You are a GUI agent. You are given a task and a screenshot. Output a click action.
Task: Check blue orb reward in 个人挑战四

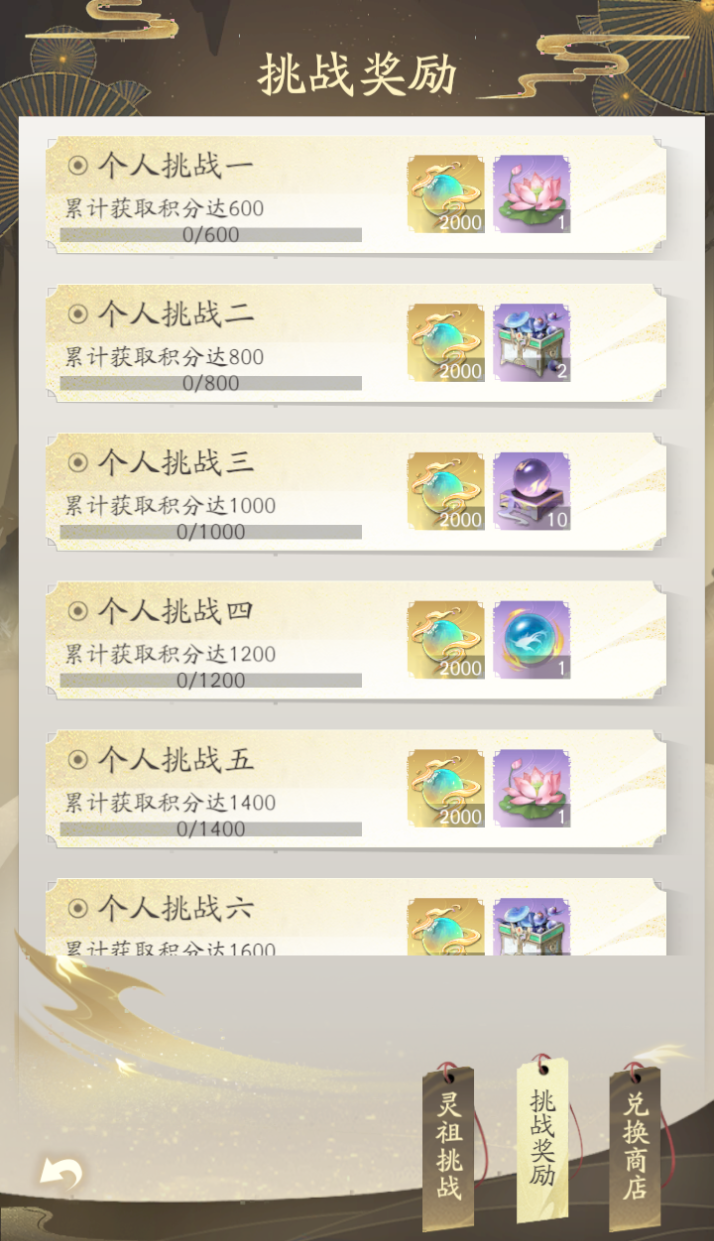coord(532,640)
